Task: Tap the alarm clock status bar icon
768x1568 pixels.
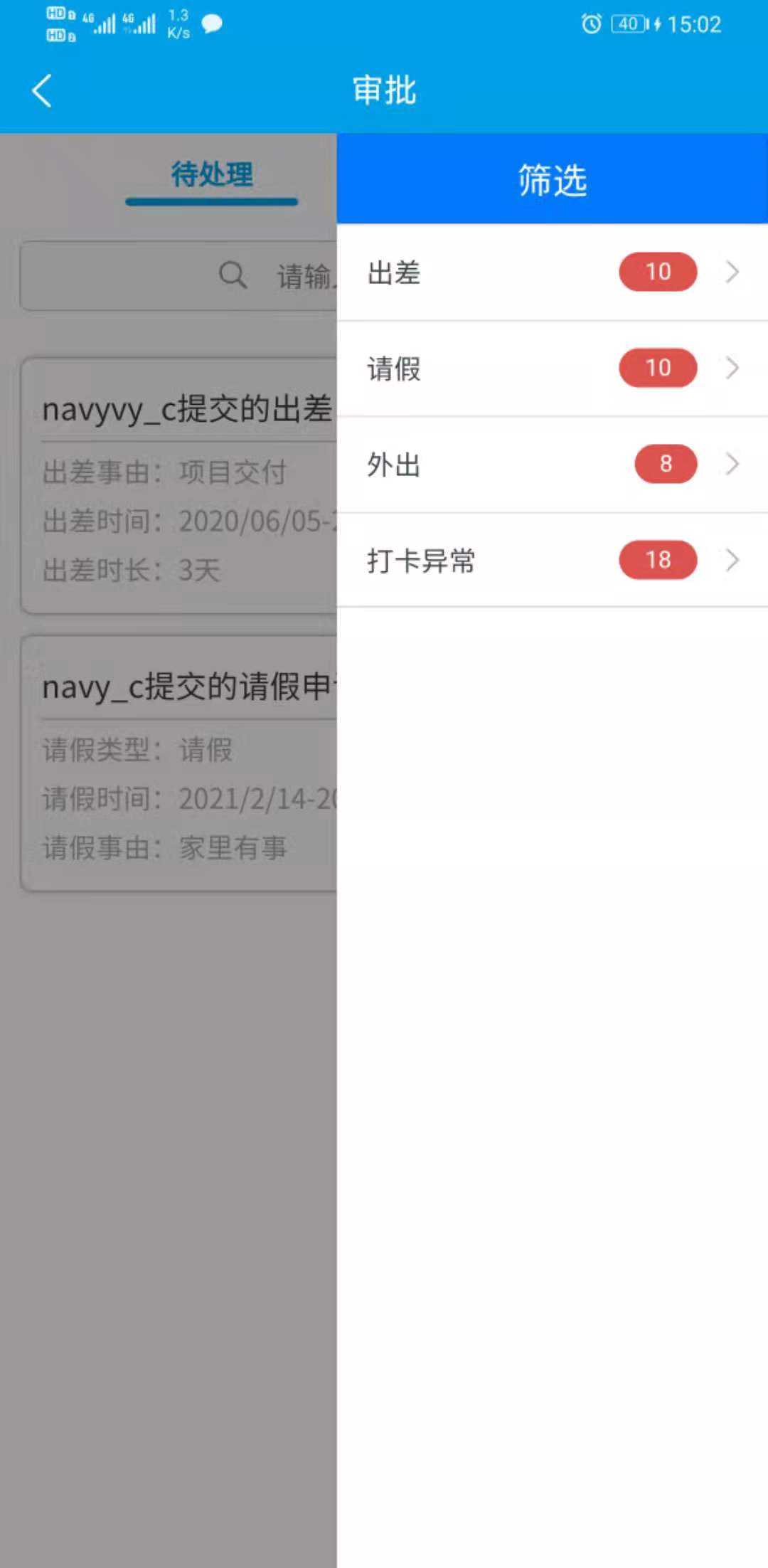Action: click(x=590, y=25)
